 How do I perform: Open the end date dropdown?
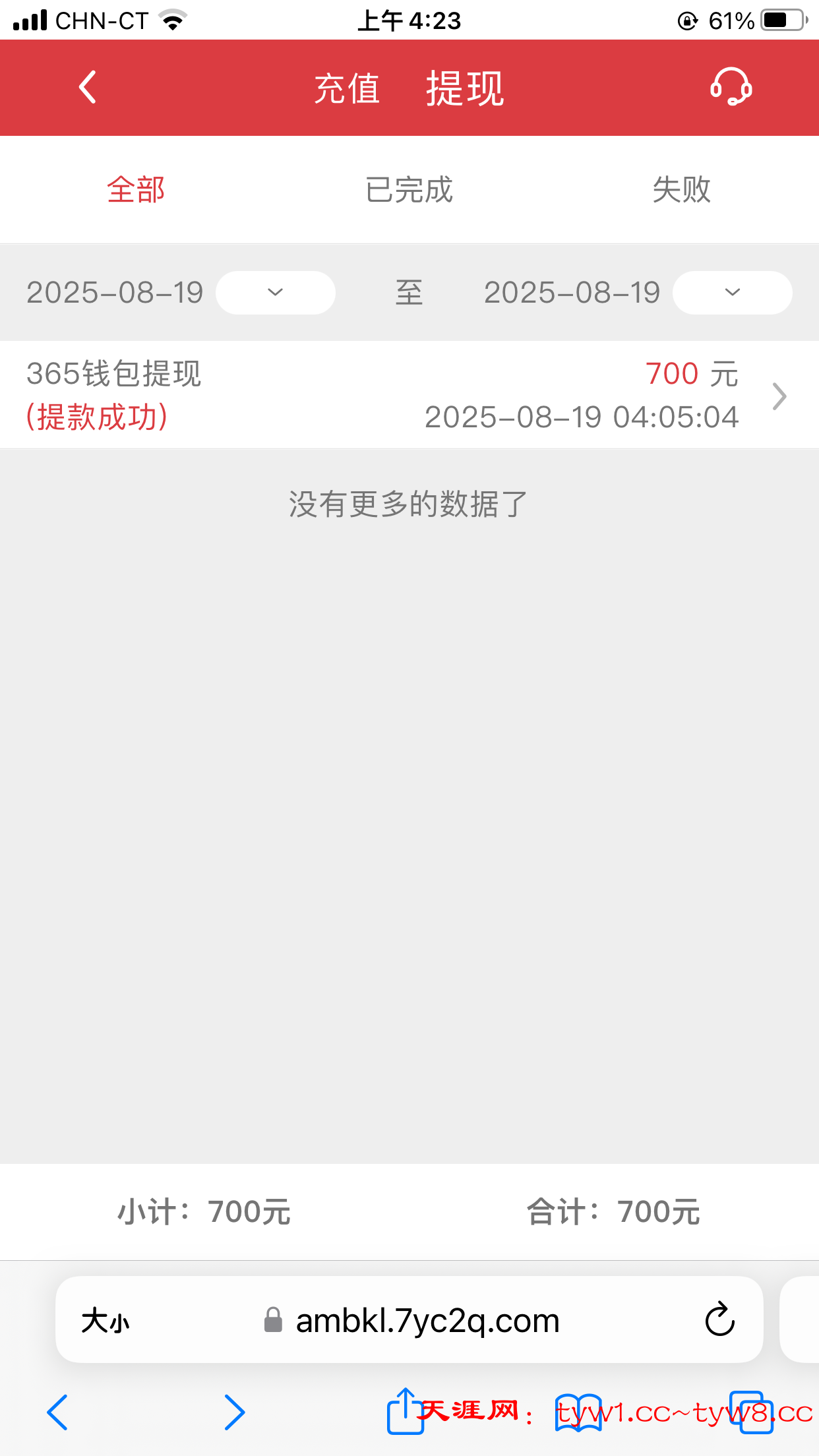(732, 292)
